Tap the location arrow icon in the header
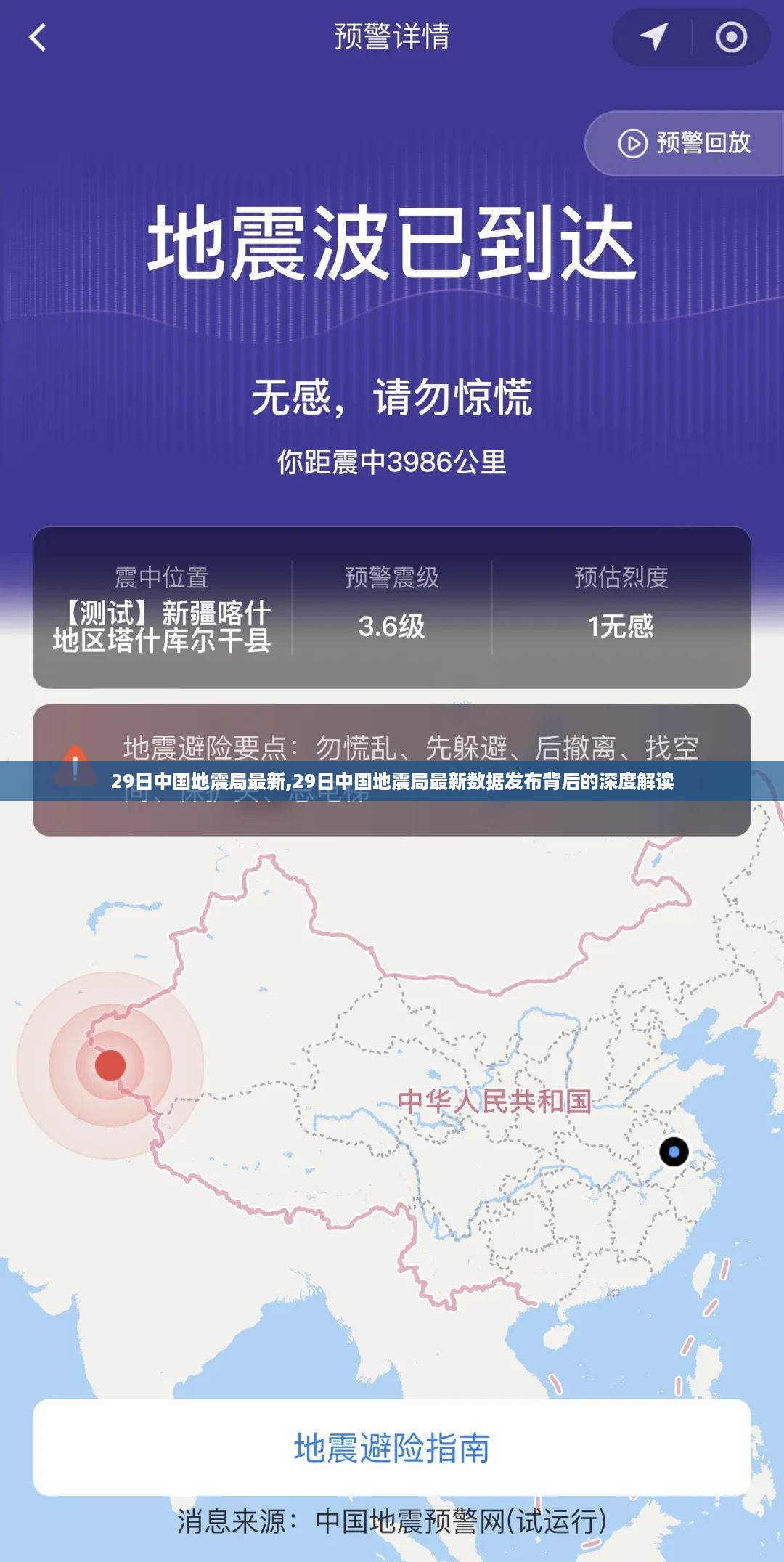The height and width of the screenshot is (1562, 784). tap(653, 37)
